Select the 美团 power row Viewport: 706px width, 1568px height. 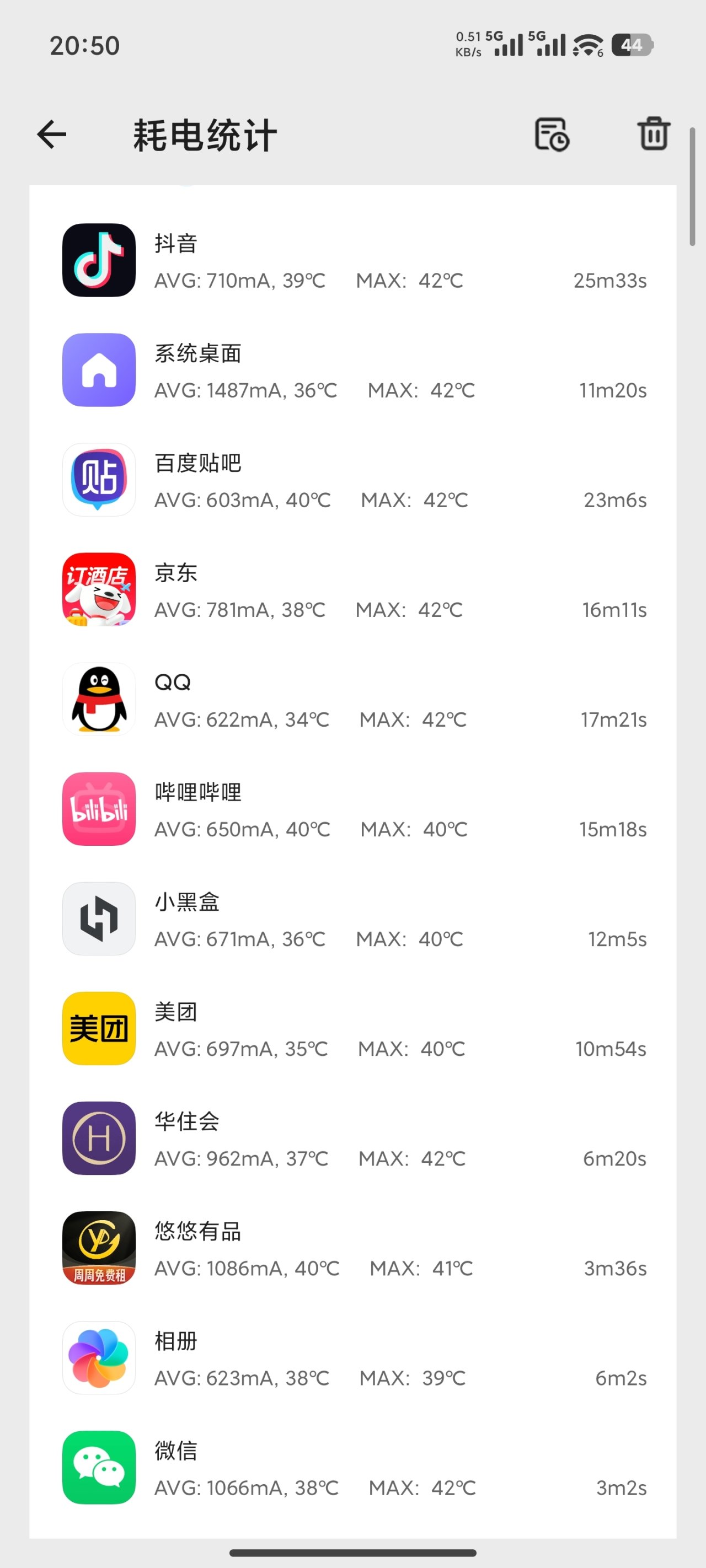pyautogui.click(x=354, y=1029)
